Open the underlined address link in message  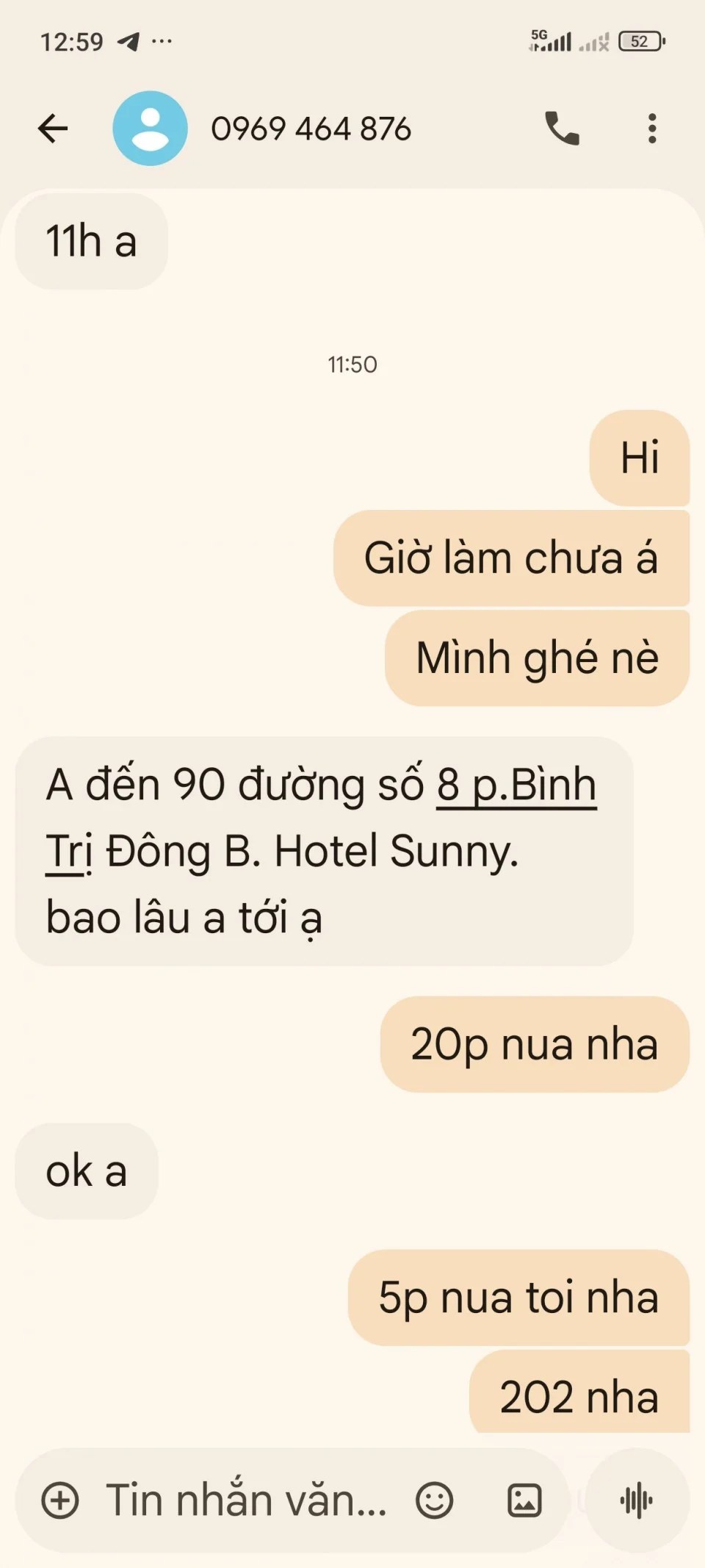pos(516,786)
